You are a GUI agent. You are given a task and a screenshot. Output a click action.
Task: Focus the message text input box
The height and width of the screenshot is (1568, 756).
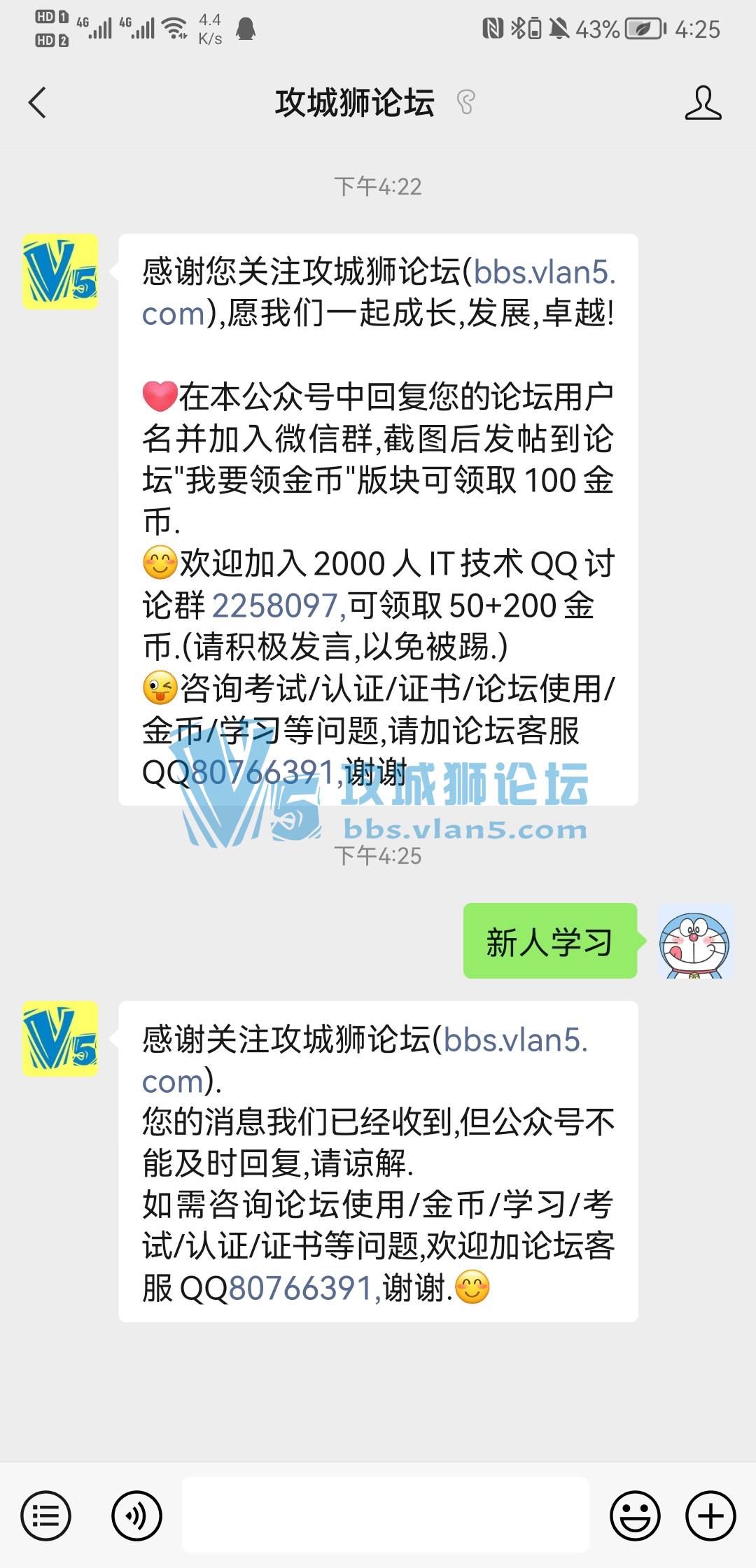(x=385, y=1515)
